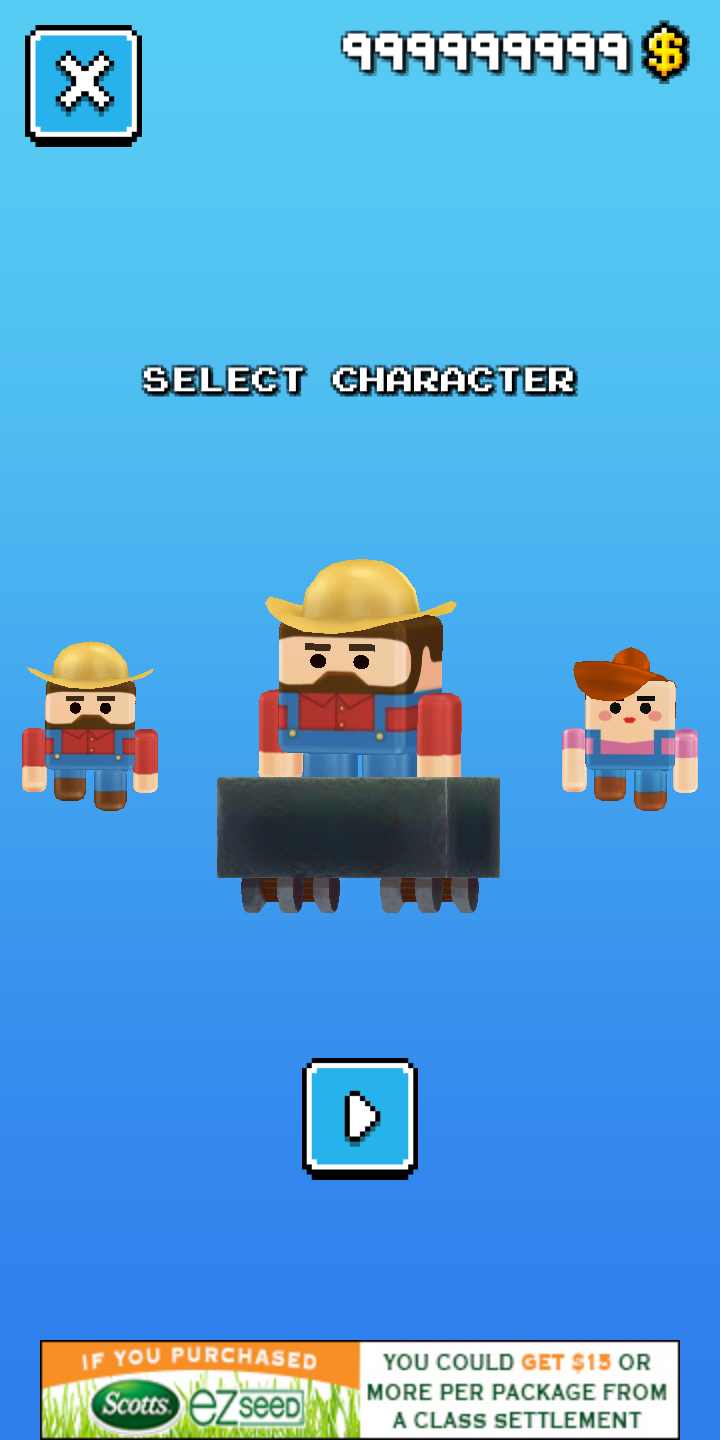Select the small farmer on the left
The width and height of the screenshot is (720, 1440).
[90, 728]
